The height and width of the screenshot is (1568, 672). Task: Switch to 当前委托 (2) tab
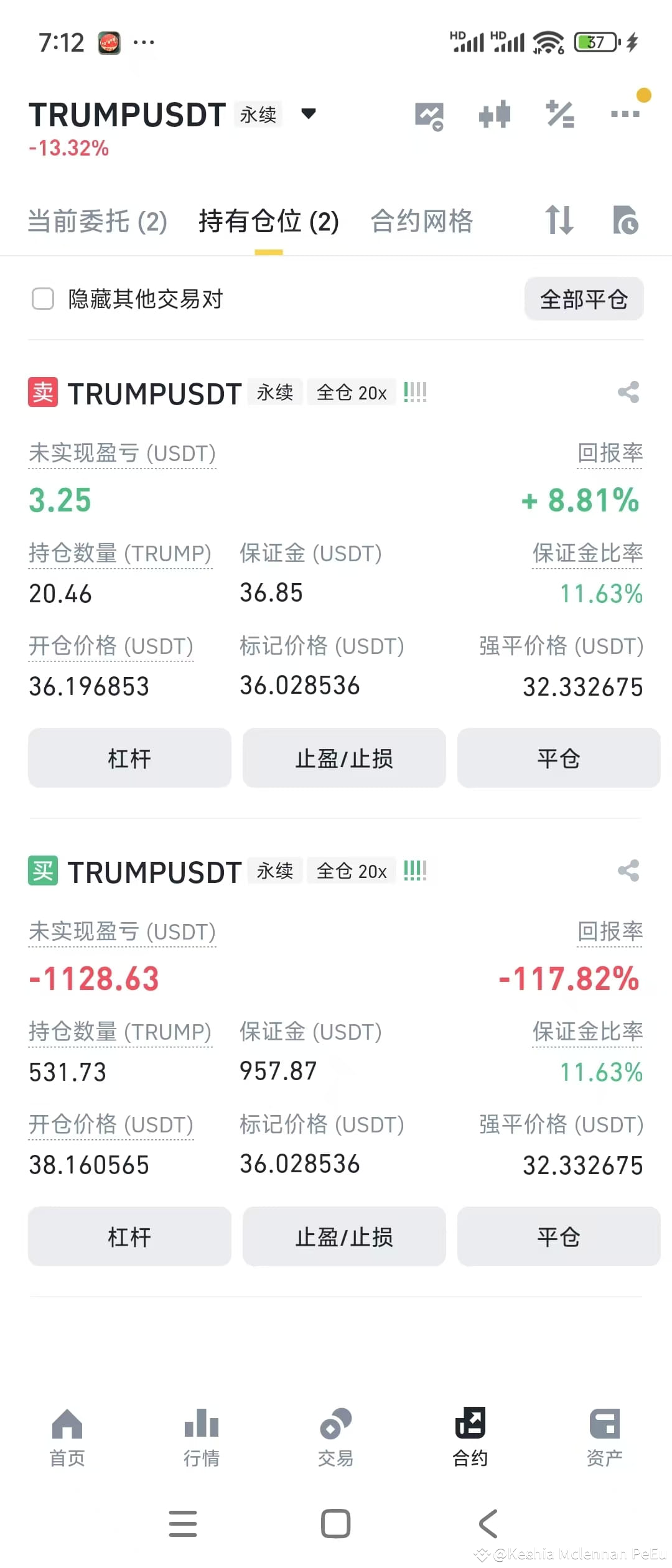(98, 222)
